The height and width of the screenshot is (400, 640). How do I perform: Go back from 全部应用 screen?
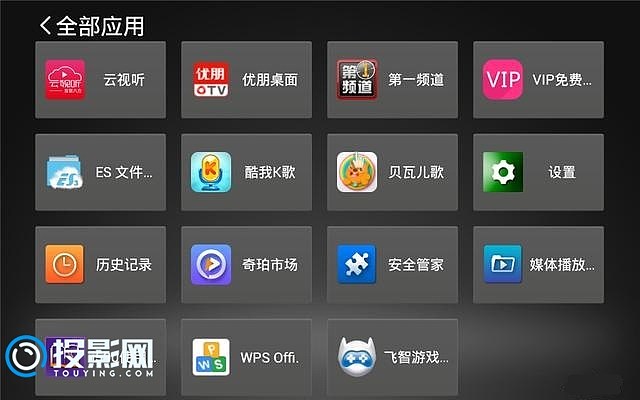point(45,25)
